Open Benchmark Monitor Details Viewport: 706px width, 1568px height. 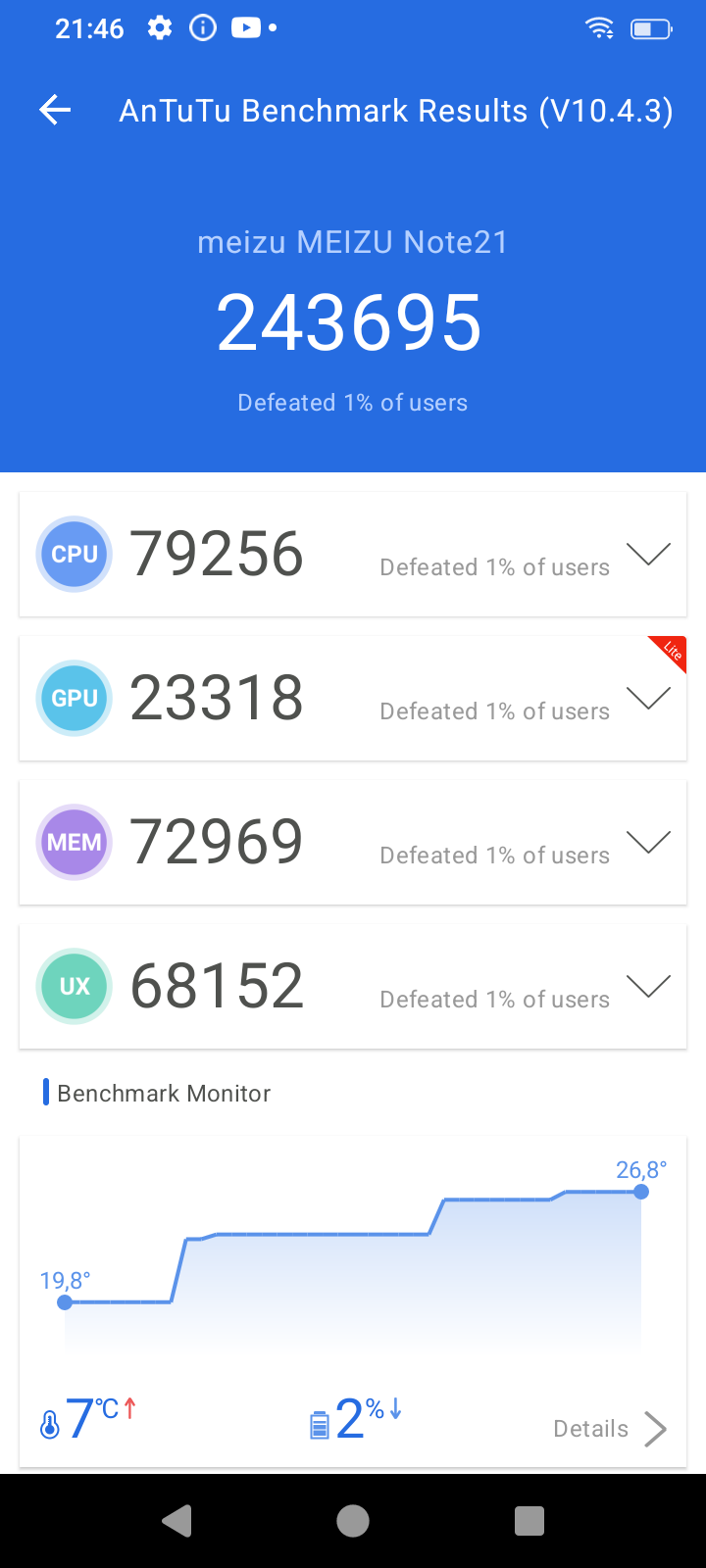[610, 1429]
